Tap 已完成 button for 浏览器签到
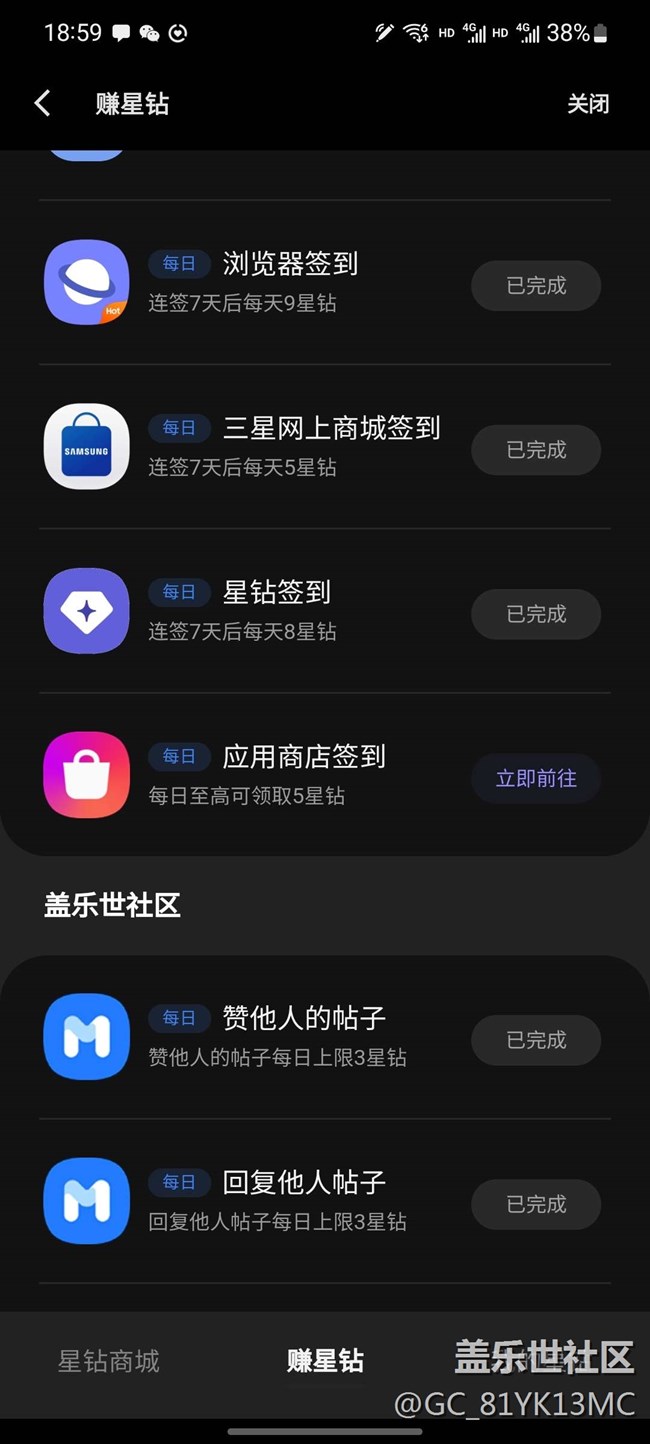This screenshot has height=1444, width=650. [x=536, y=286]
